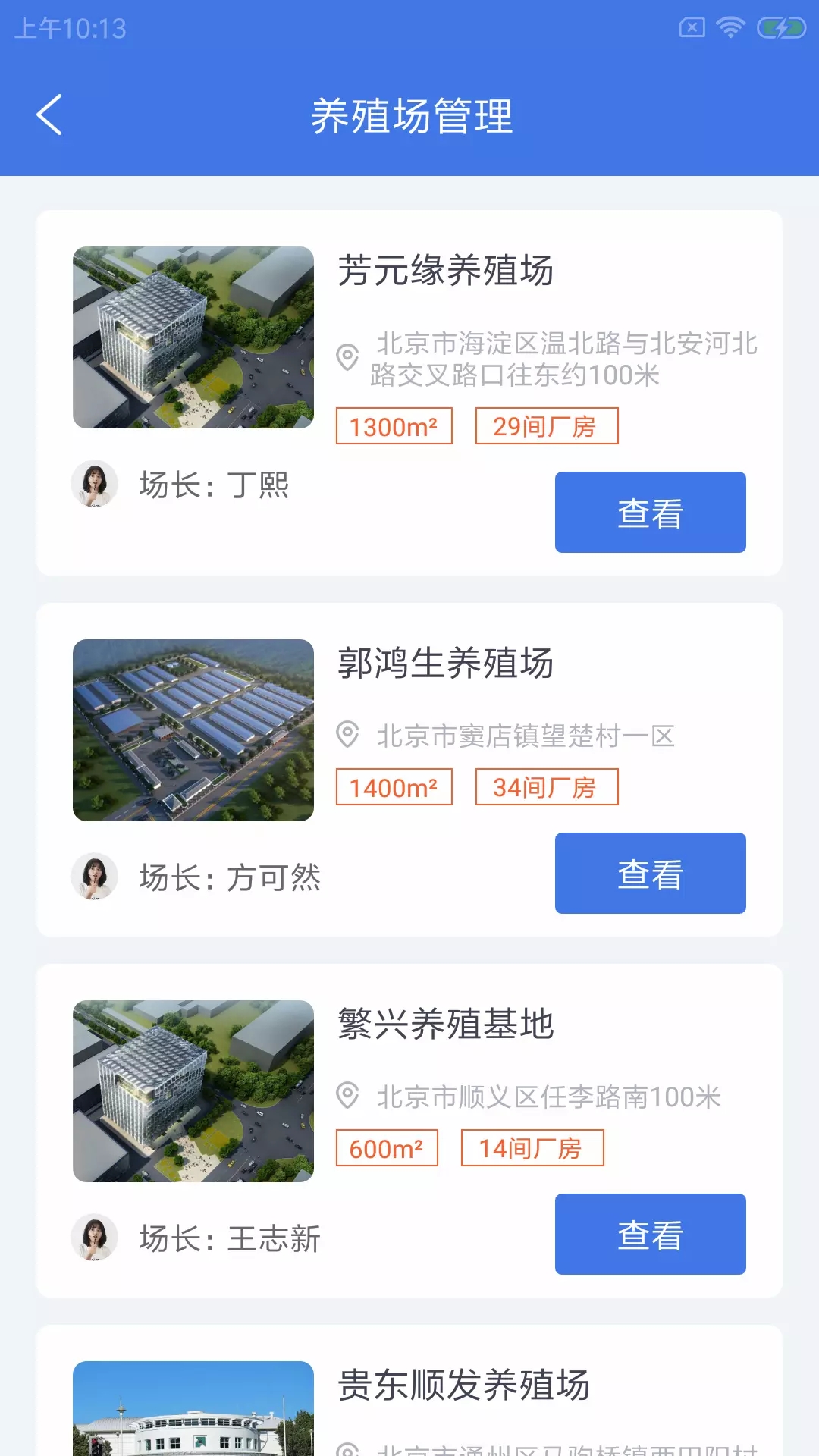The image size is (819, 1456).
Task: Select the 1300m² area tag
Action: pos(394,426)
